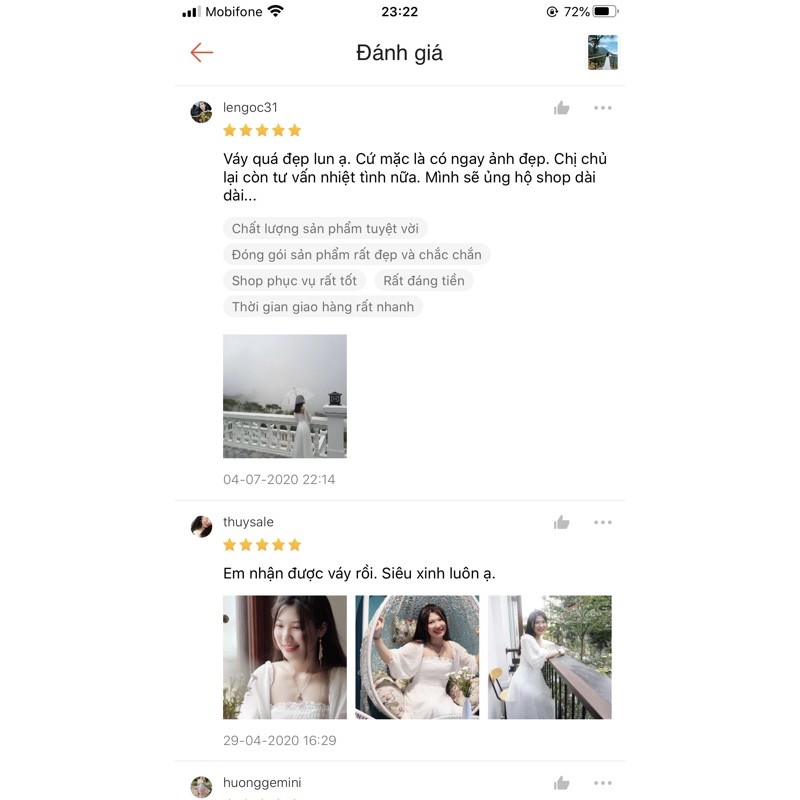Mark thuysale's review as helpful
Viewport: 800px width, 800px height.
[562, 522]
